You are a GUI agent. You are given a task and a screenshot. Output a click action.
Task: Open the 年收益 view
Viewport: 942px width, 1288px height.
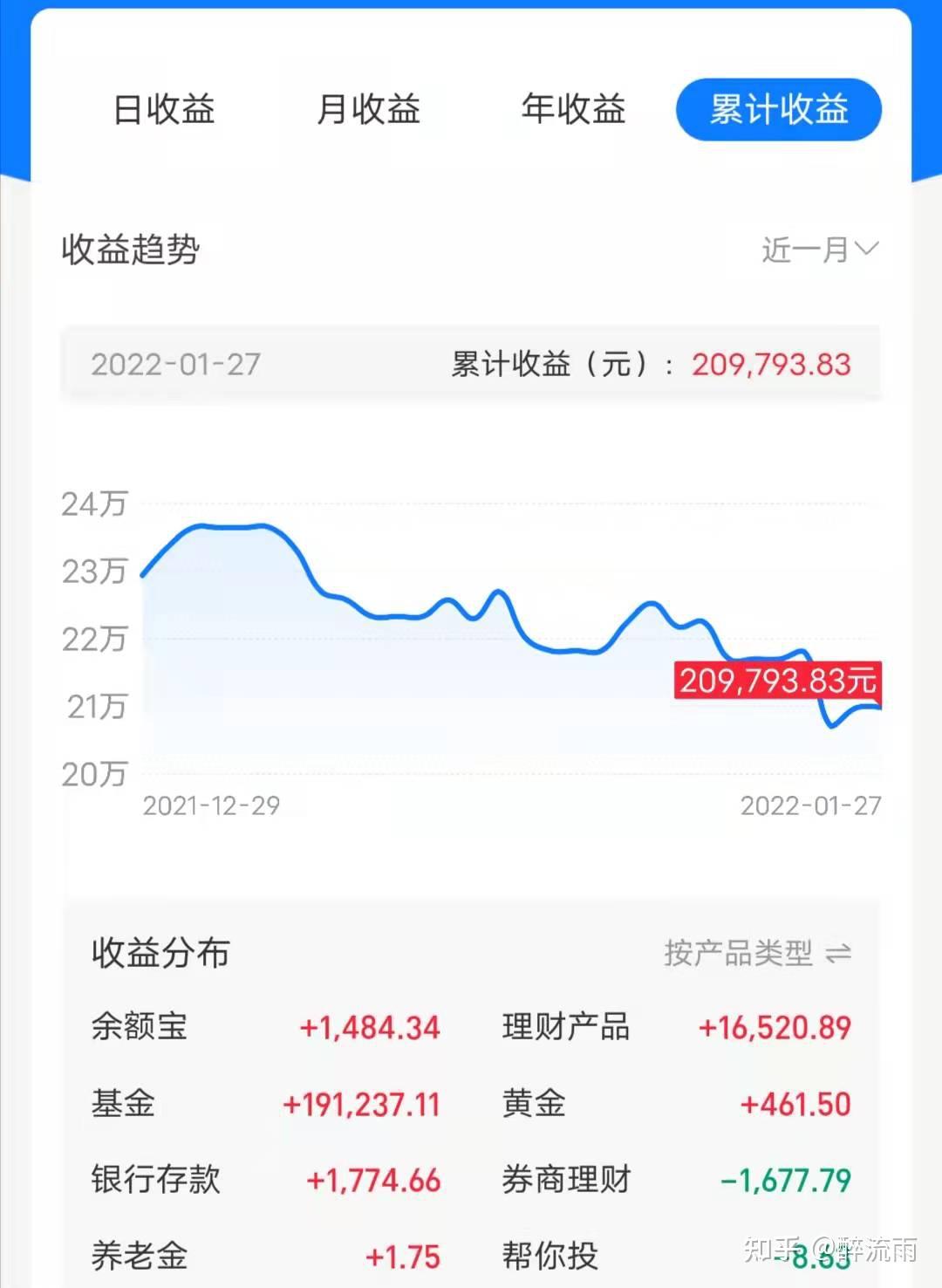point(573,109)
